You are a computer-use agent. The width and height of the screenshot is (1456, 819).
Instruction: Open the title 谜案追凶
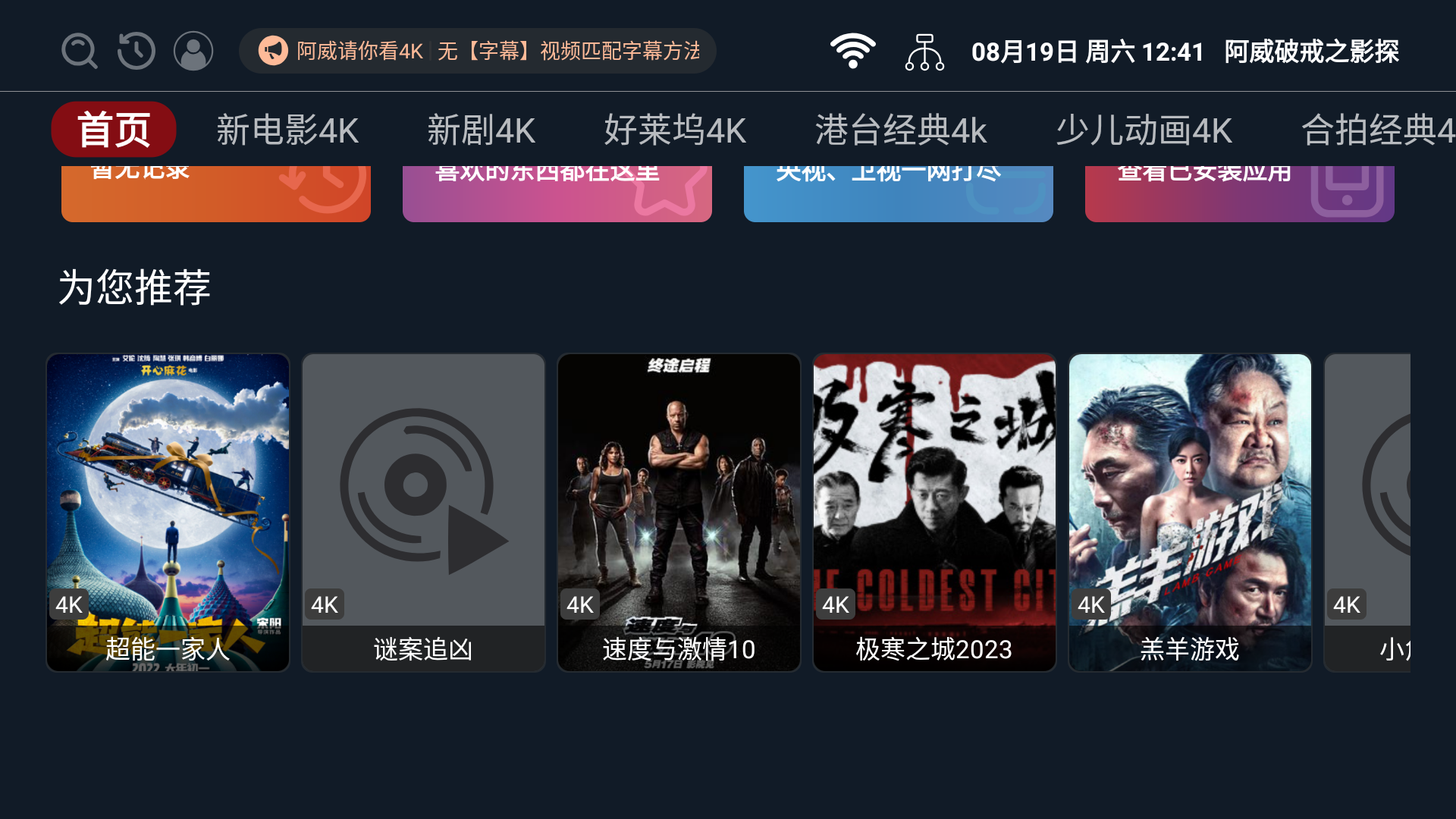[x=423, y=512]
